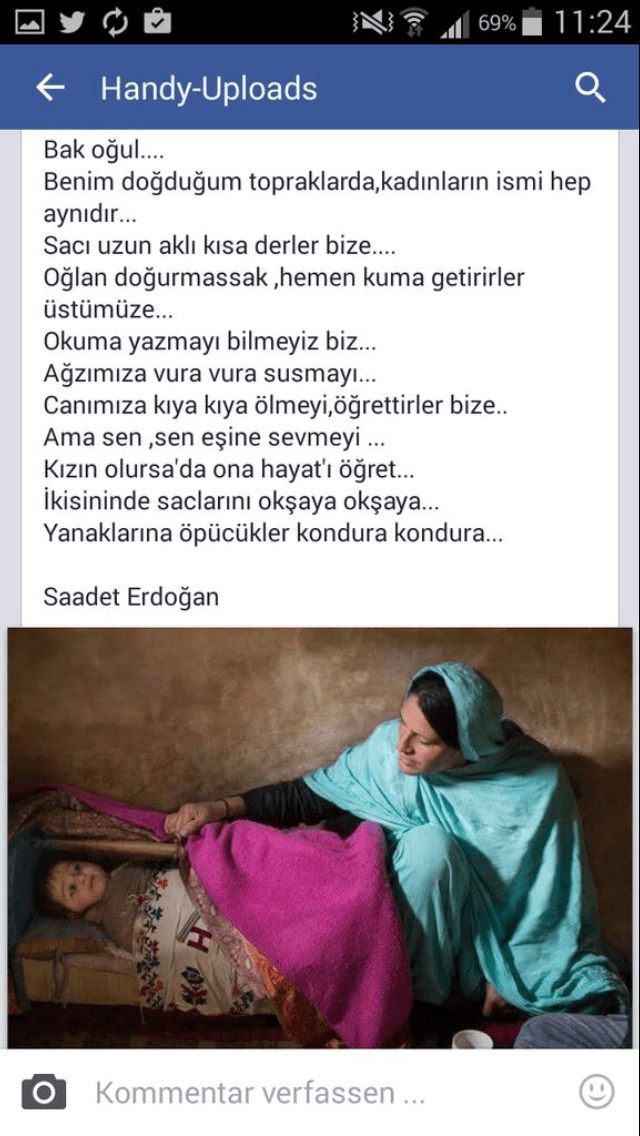Open the search magnifier icon
The height and width of the screenshot is (1136, 640).
[x=590, y=88]
